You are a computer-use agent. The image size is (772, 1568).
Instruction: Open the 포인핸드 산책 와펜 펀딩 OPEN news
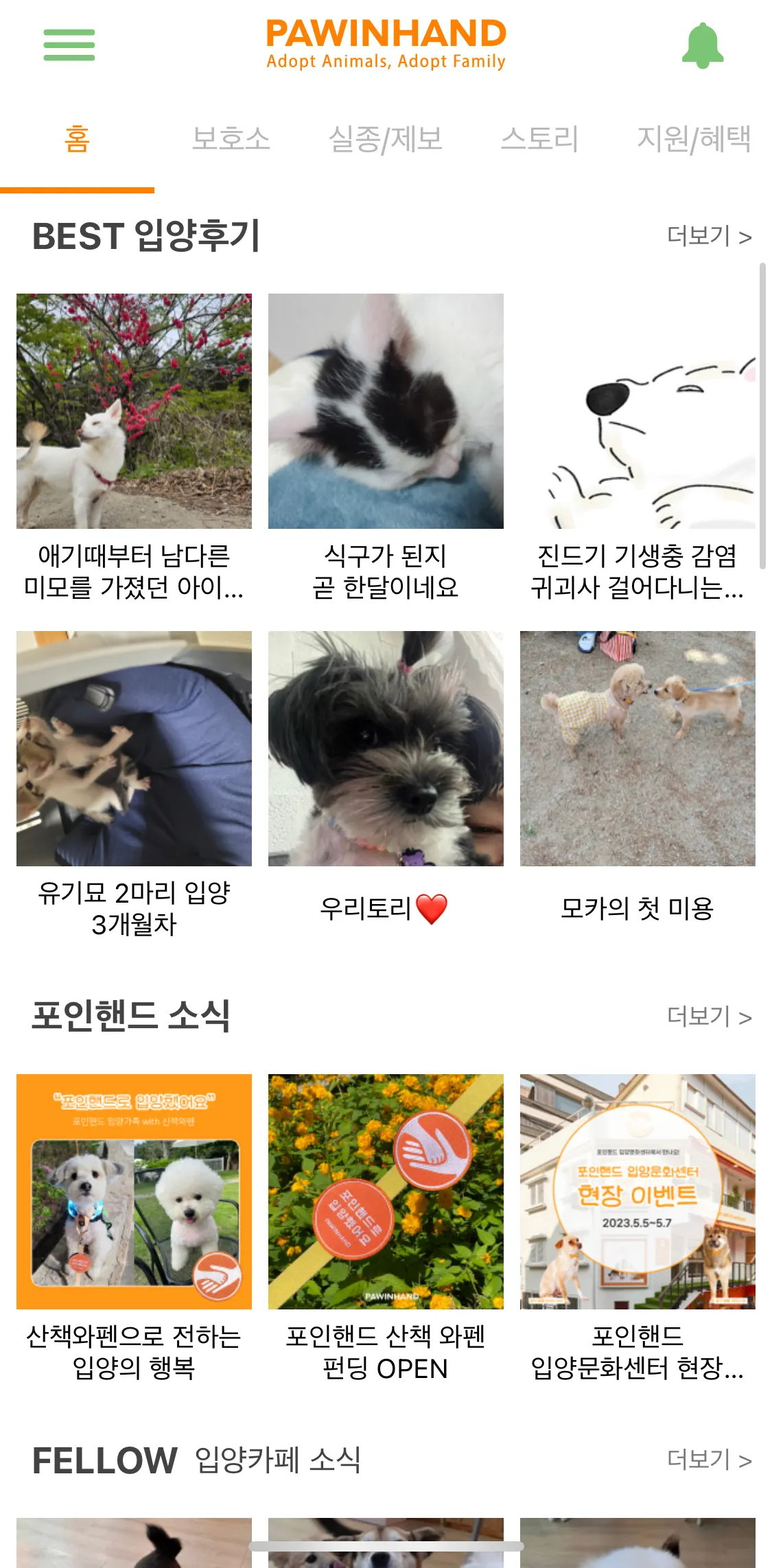point(386,1191)
